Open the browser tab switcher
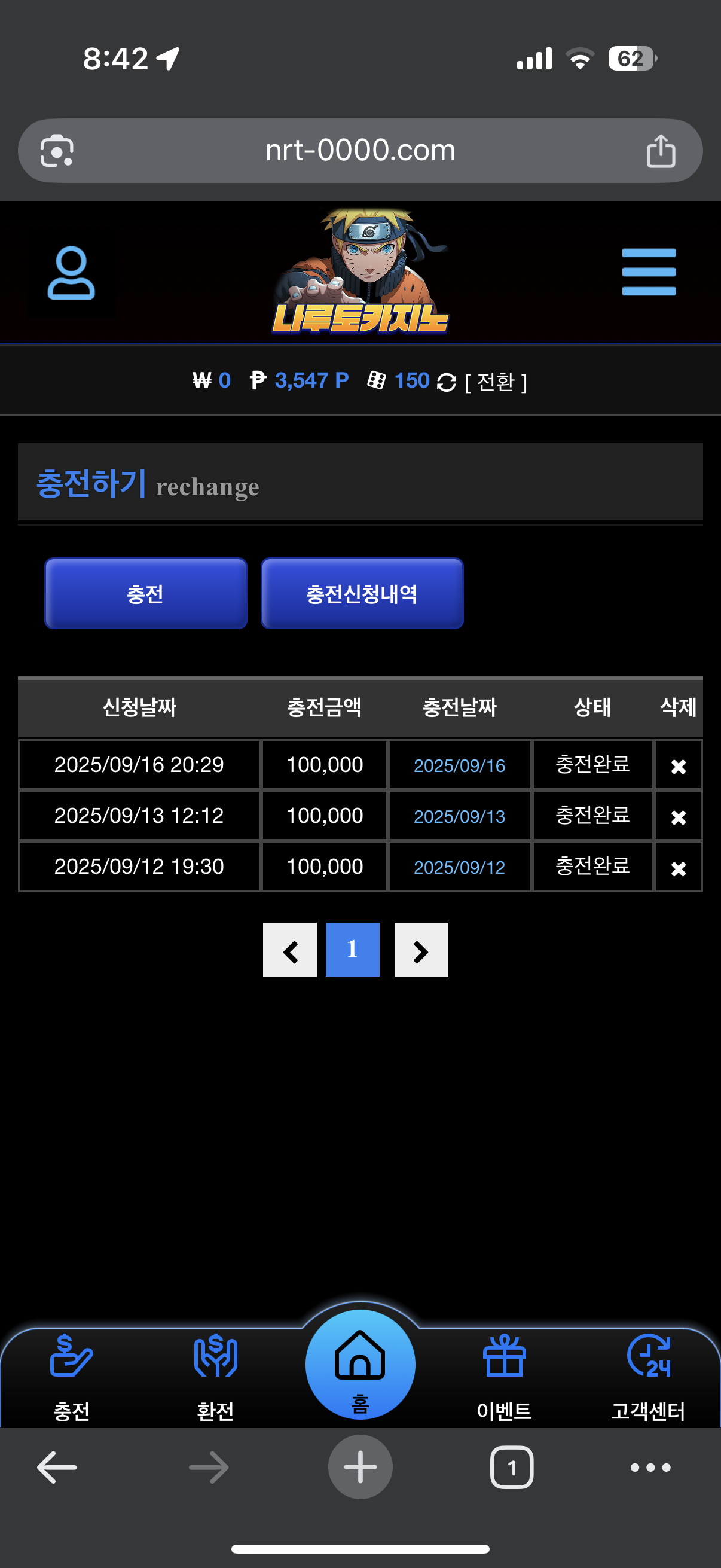Viewport: 721px width, 1568px height. 511,1468
